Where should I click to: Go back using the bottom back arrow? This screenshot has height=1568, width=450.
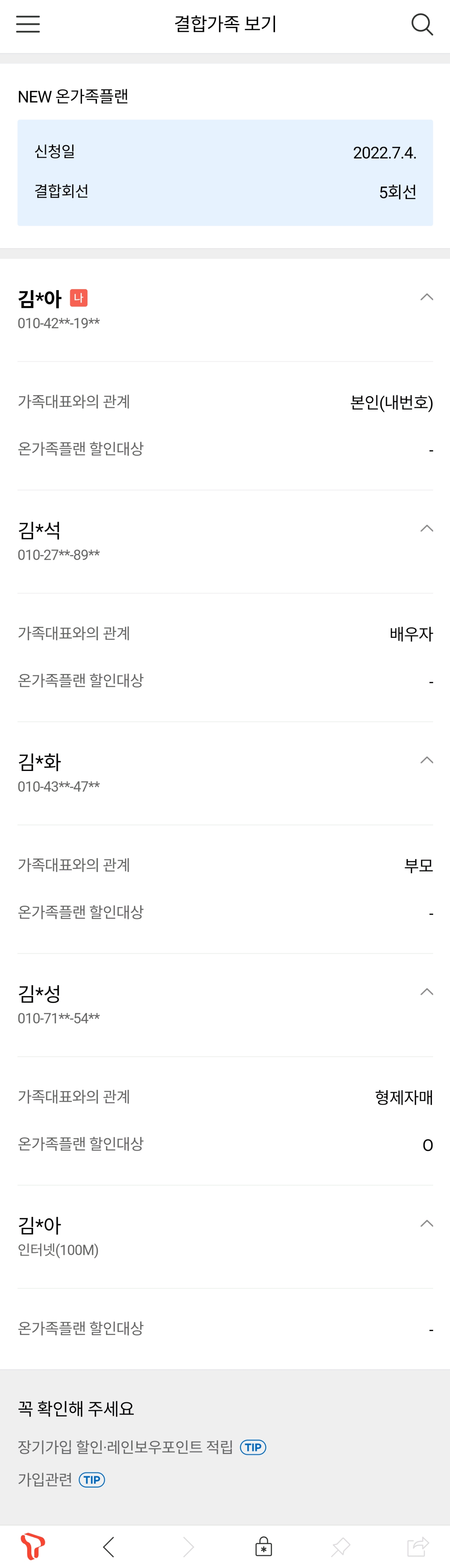pyautogui.click(x=109, y=1546)
